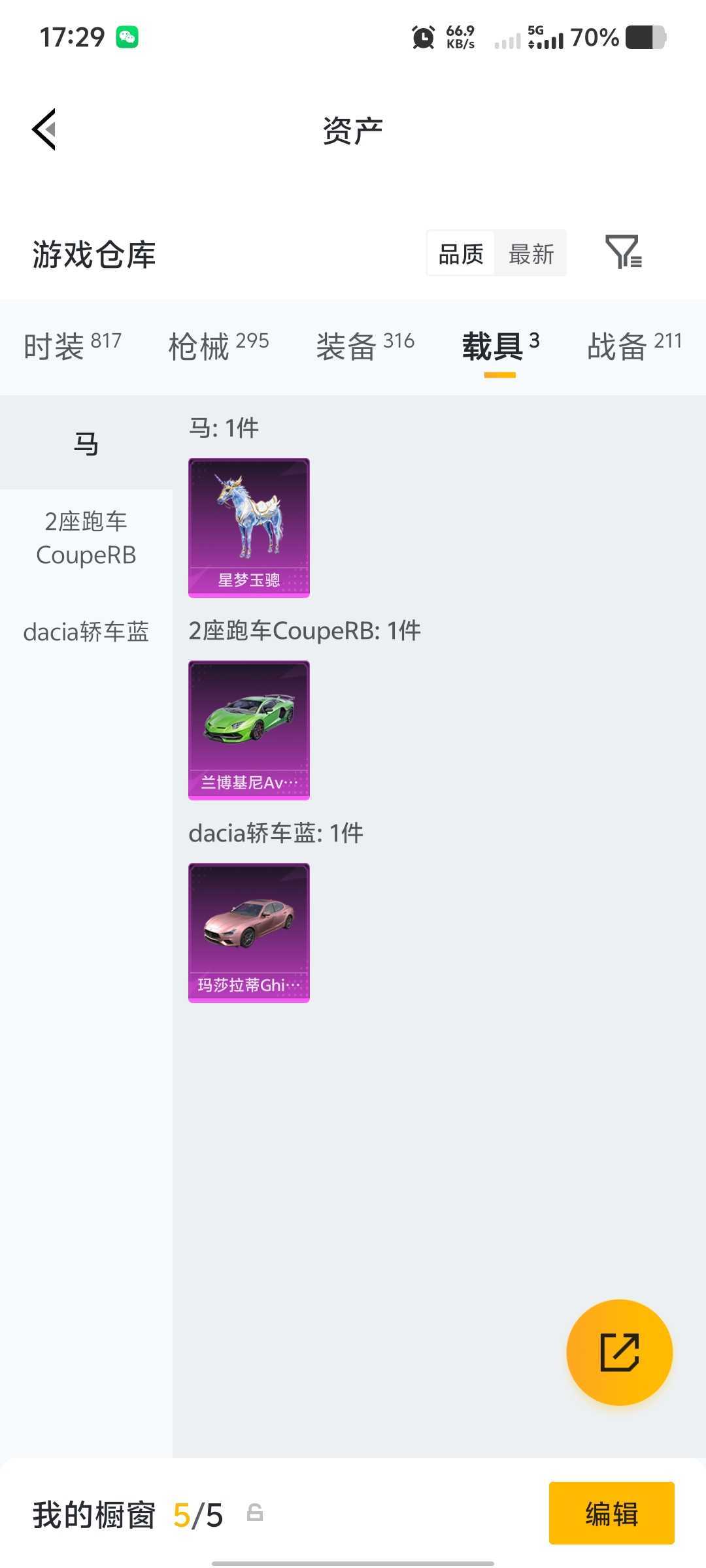Select the 载具 tab
The height and width of the screenshot is (1568, 706).
coord(500,345)
